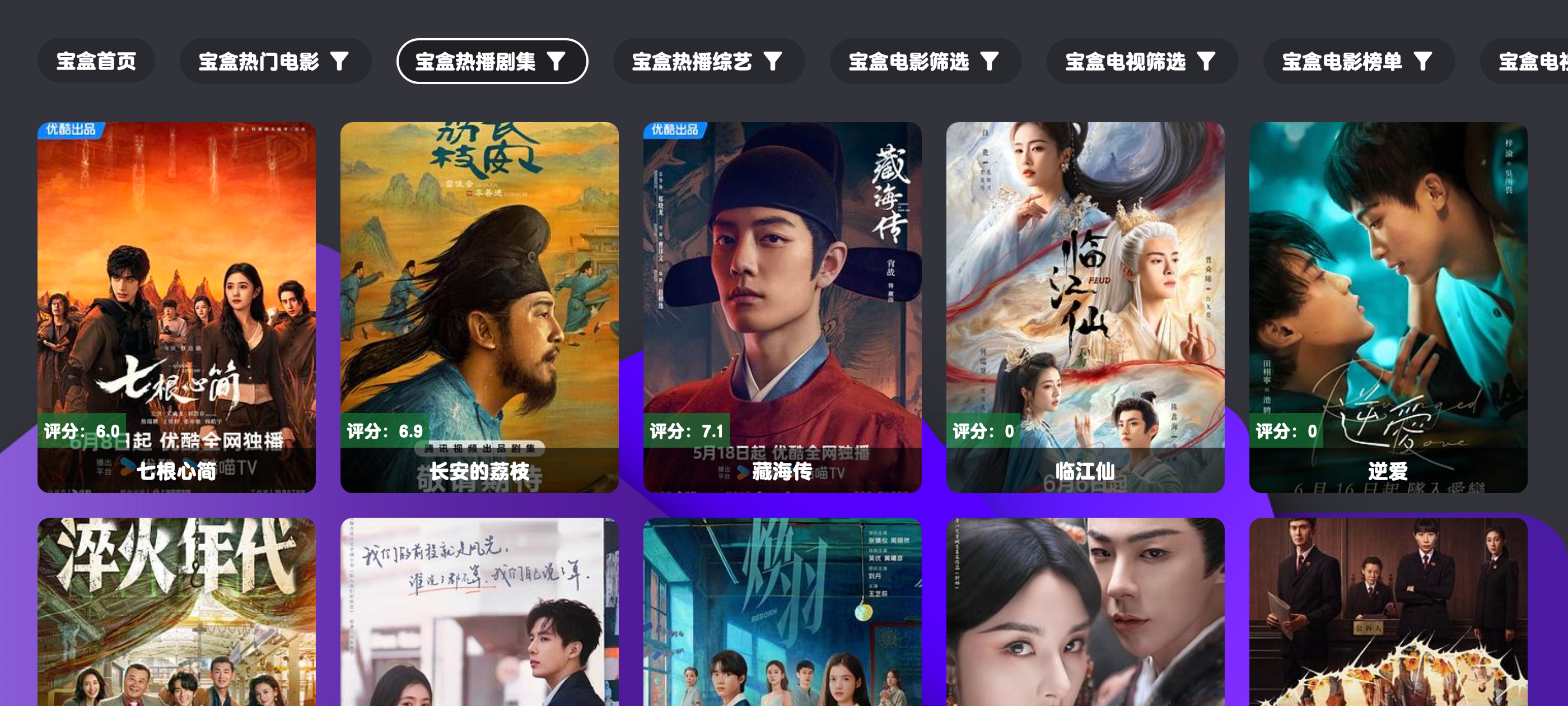Open the 宝盒电影榜单 tab
The image size is (1568, 706).
pyautogui.click(x=1358, y=62)
